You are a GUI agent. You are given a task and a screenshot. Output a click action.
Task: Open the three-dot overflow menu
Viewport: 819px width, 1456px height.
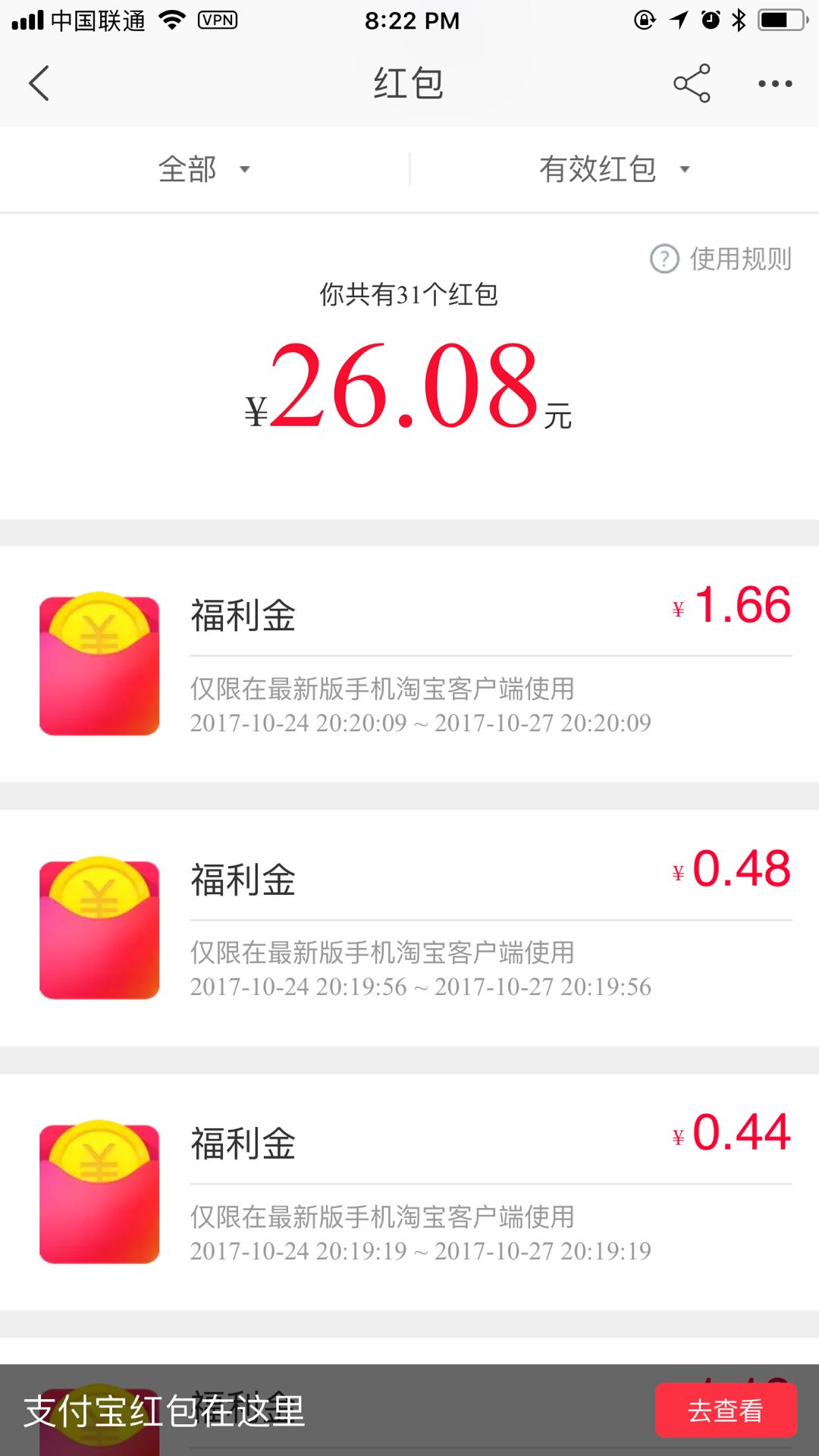coord(775,83)
